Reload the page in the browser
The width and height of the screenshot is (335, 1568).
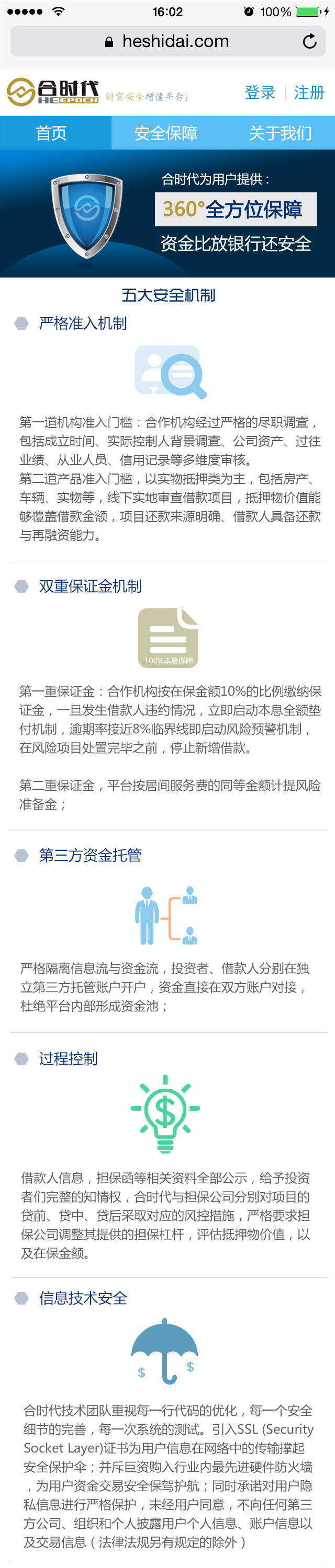point(309,41)
